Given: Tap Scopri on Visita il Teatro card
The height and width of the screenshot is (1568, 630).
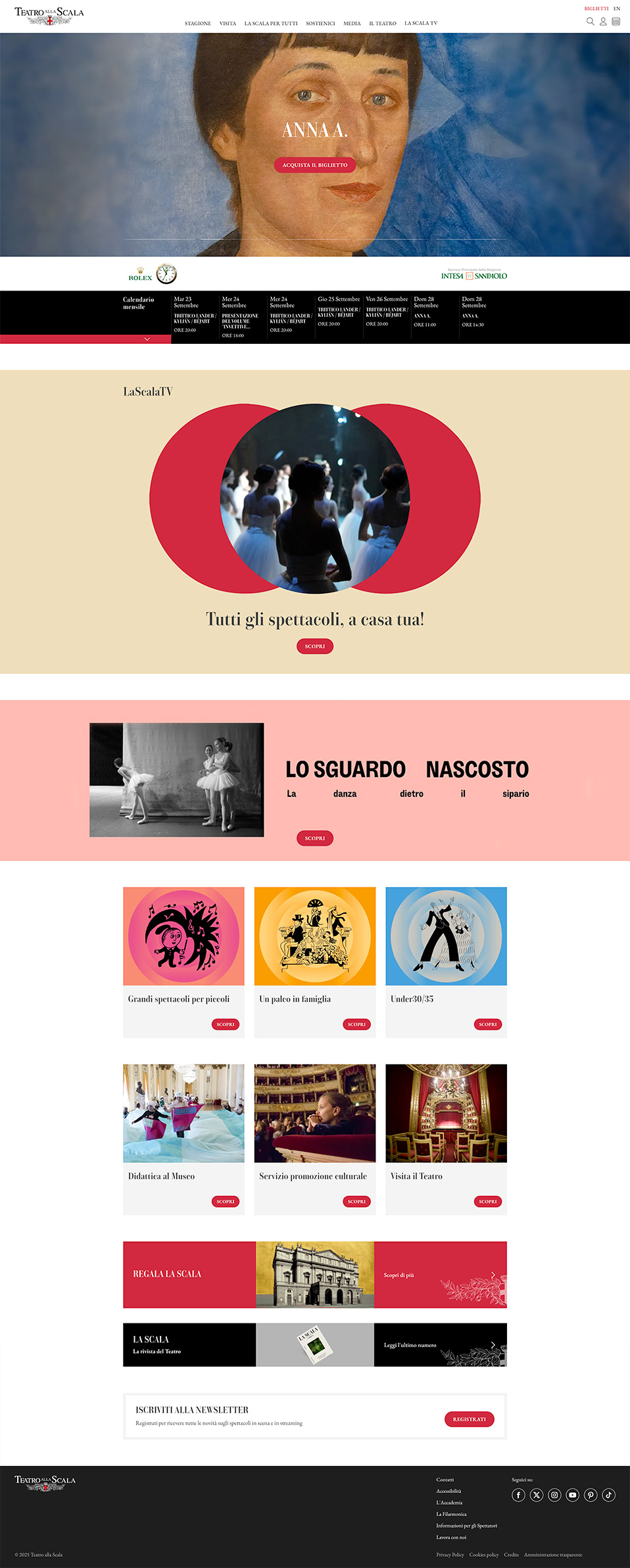Looking at the screenshot, I should click(x=487, y=1201).
